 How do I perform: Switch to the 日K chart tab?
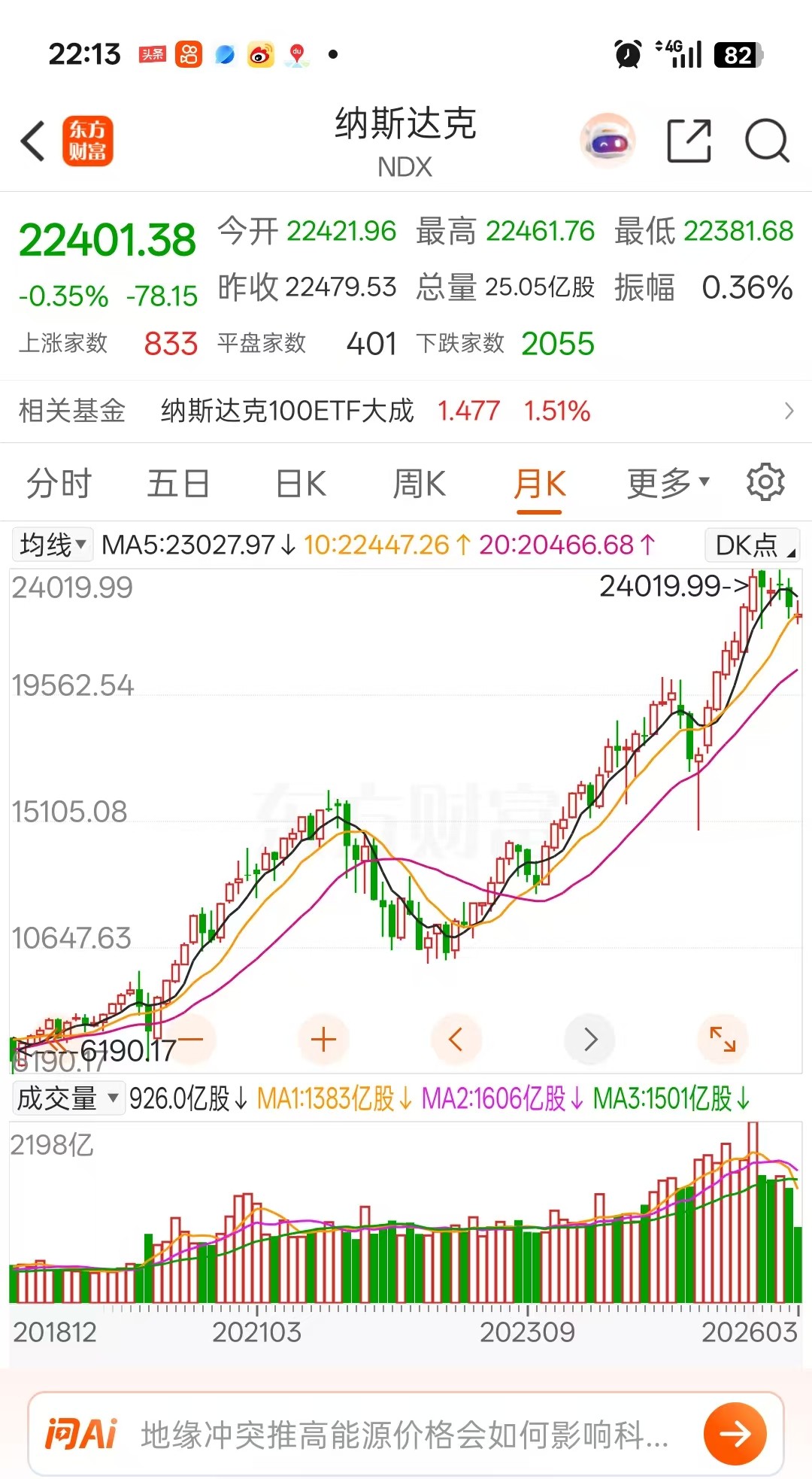point(300,483)
